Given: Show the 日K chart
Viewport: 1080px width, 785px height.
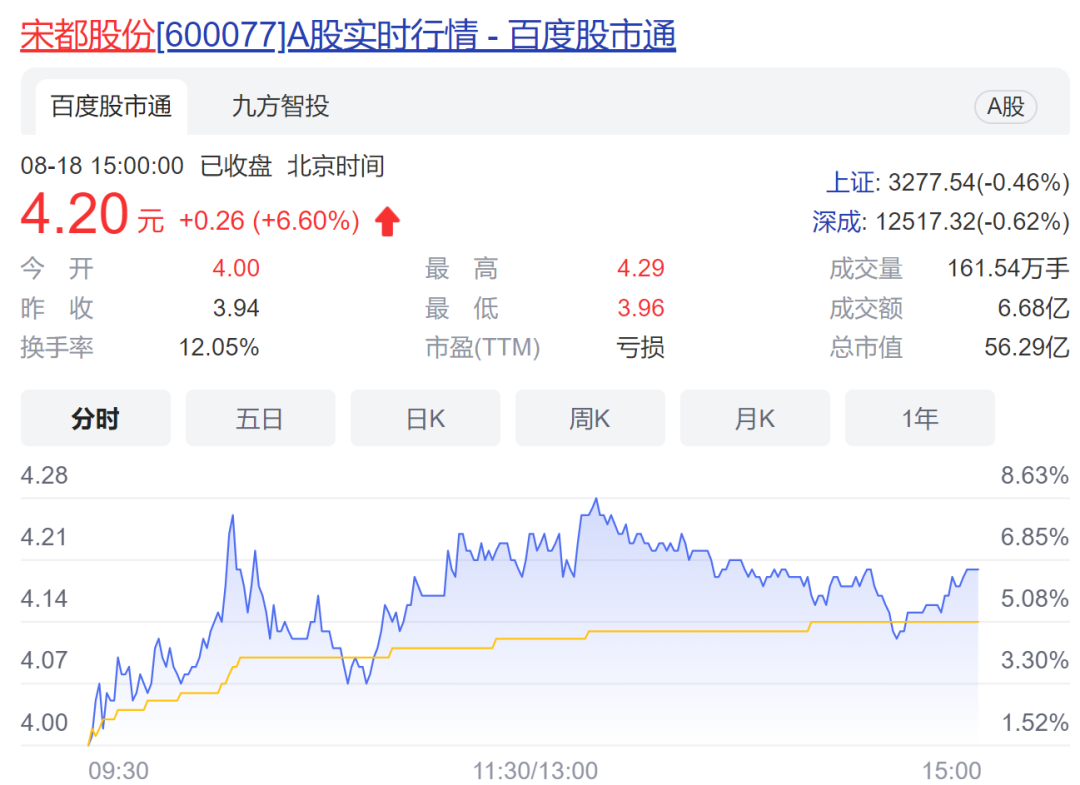Looking at the screenshot, I should point(425,418).
